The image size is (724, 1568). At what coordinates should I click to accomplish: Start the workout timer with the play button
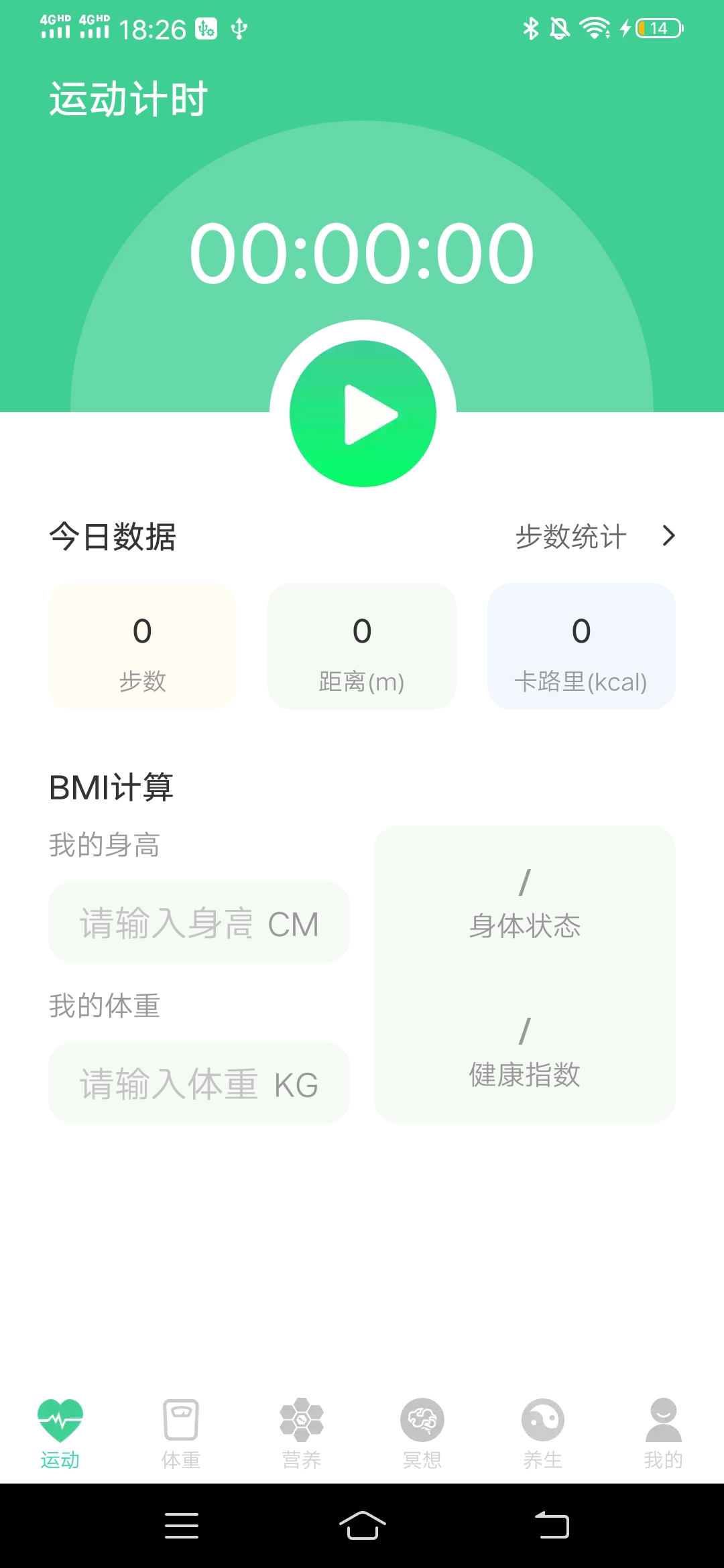tap(362, 413)
